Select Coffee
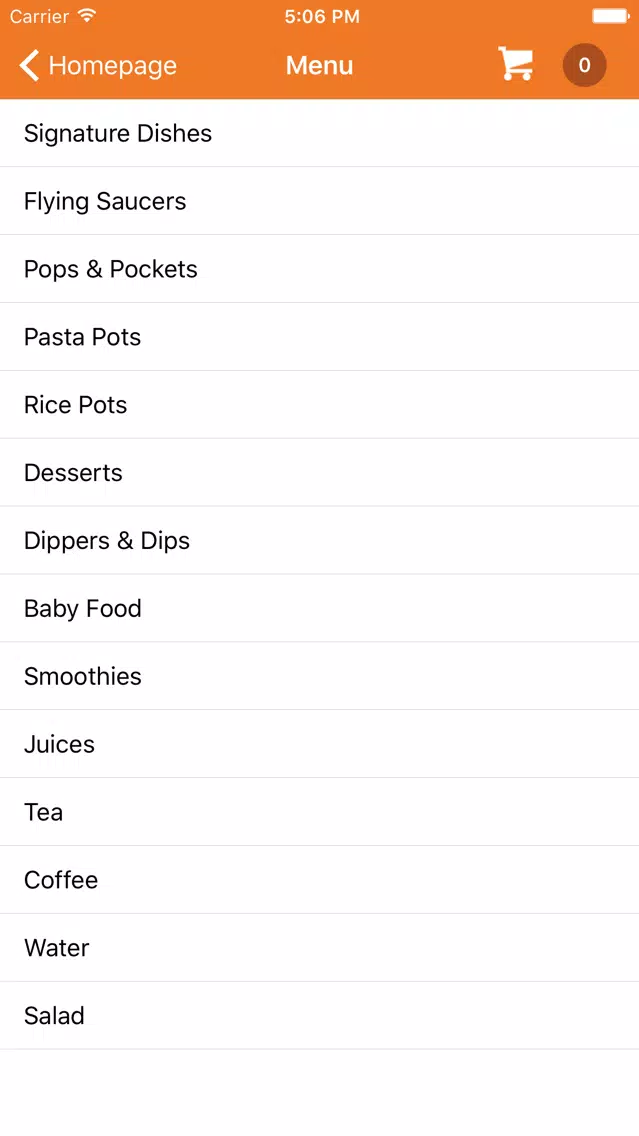This screenshot has height=1136, width=639. (320, 880)
